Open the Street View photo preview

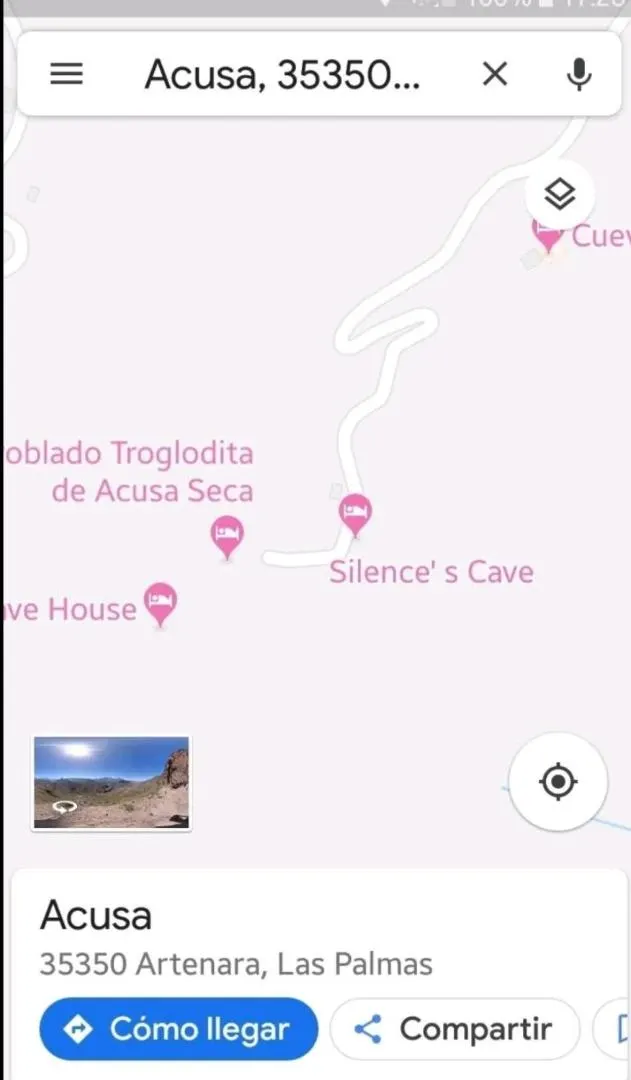pos(111,782)
